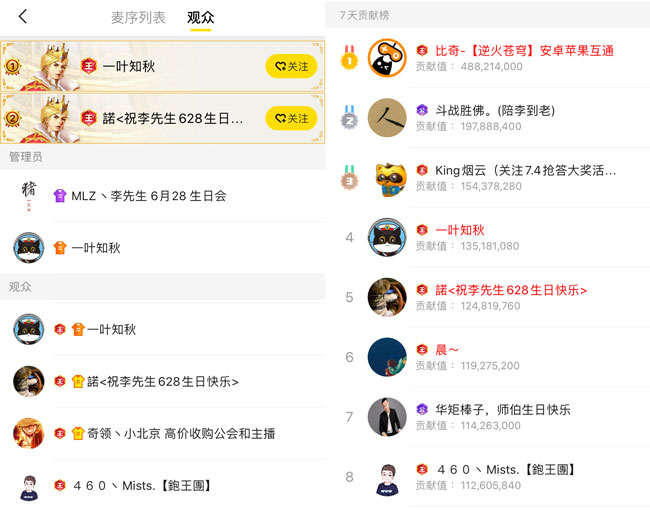
Task: Switch to the 麦序列表 tab
Action: point(138,18)
